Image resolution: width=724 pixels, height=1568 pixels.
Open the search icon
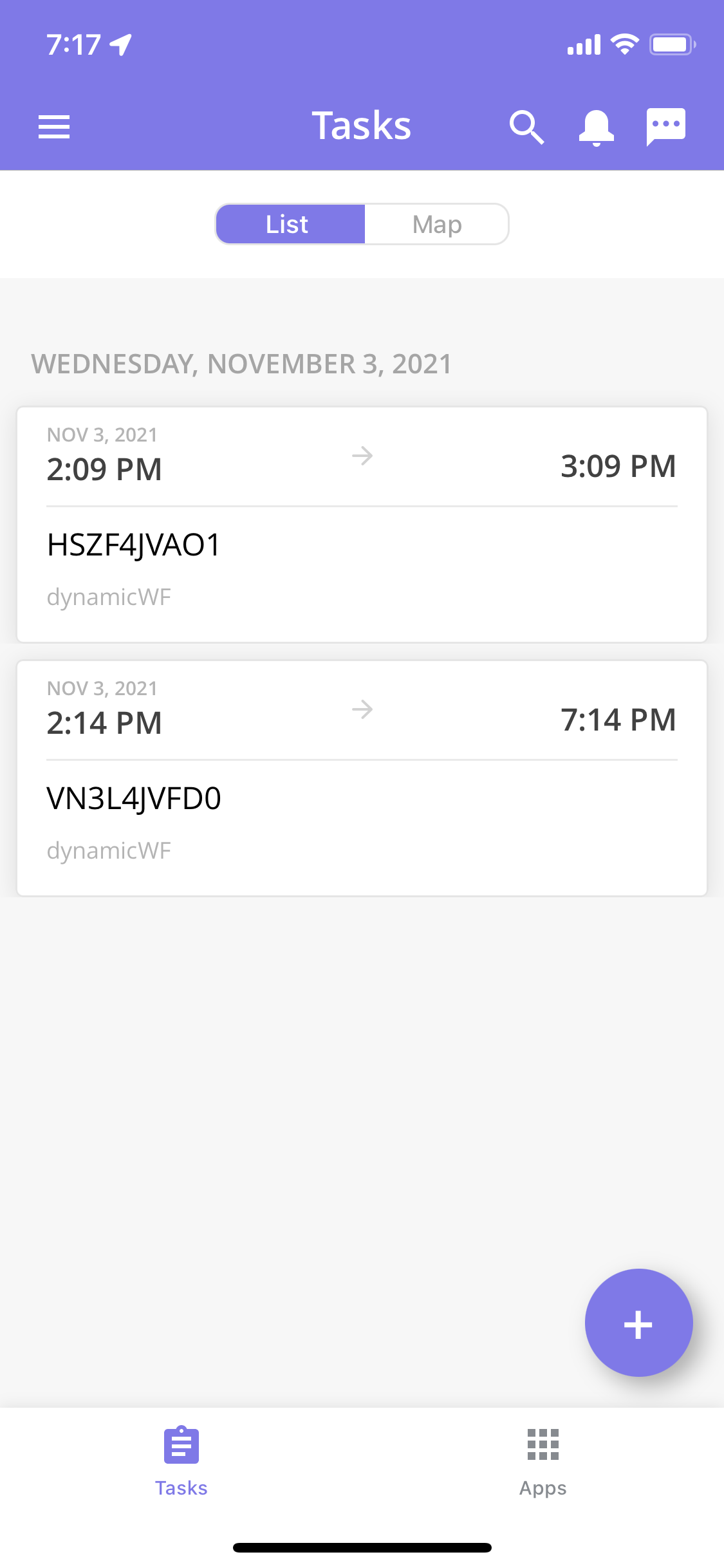(x=527, y=127)
